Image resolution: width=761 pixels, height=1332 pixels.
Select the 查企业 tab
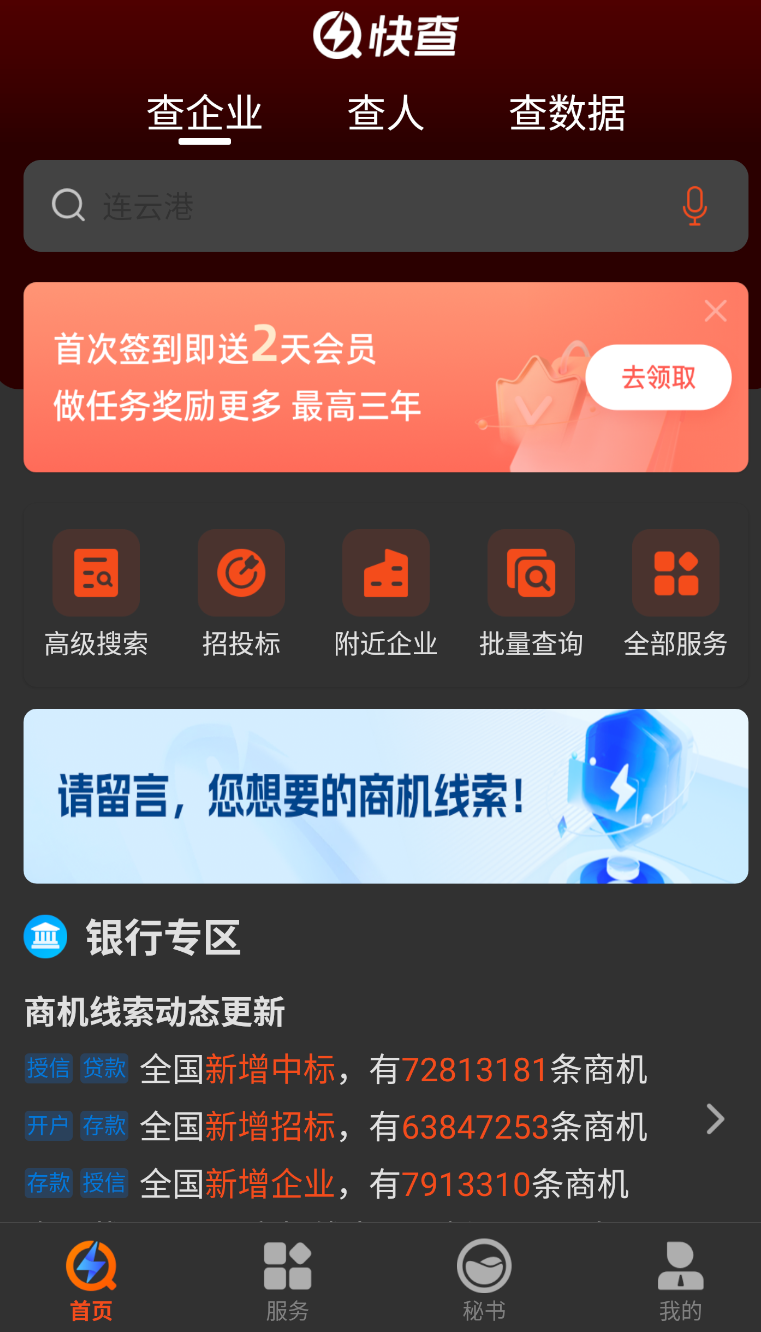[205, 113]
